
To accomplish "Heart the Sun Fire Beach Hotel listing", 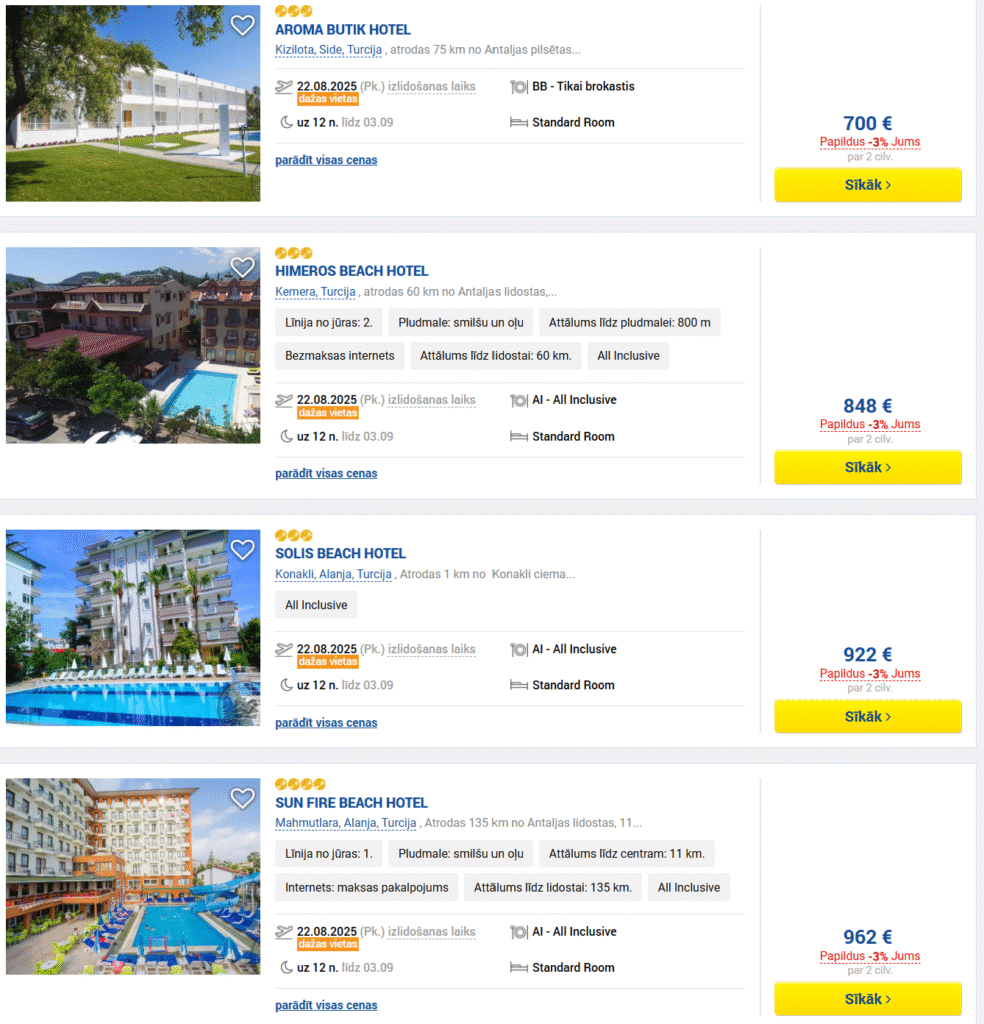I will (242, 799).
